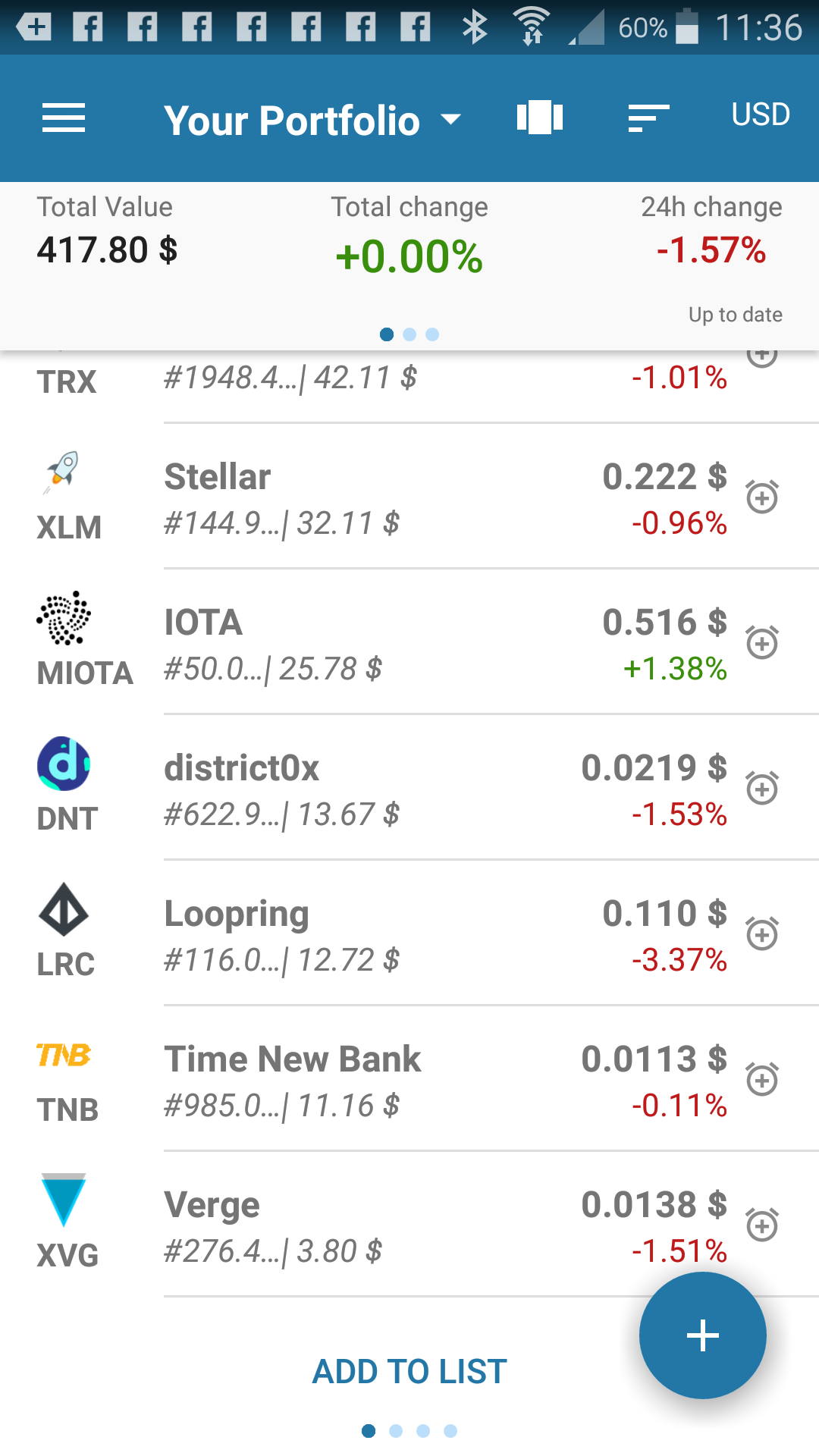This screenshot has height=1456, width=819.
Task: Change the USD currency setting
Action: [x=761, y=115]
